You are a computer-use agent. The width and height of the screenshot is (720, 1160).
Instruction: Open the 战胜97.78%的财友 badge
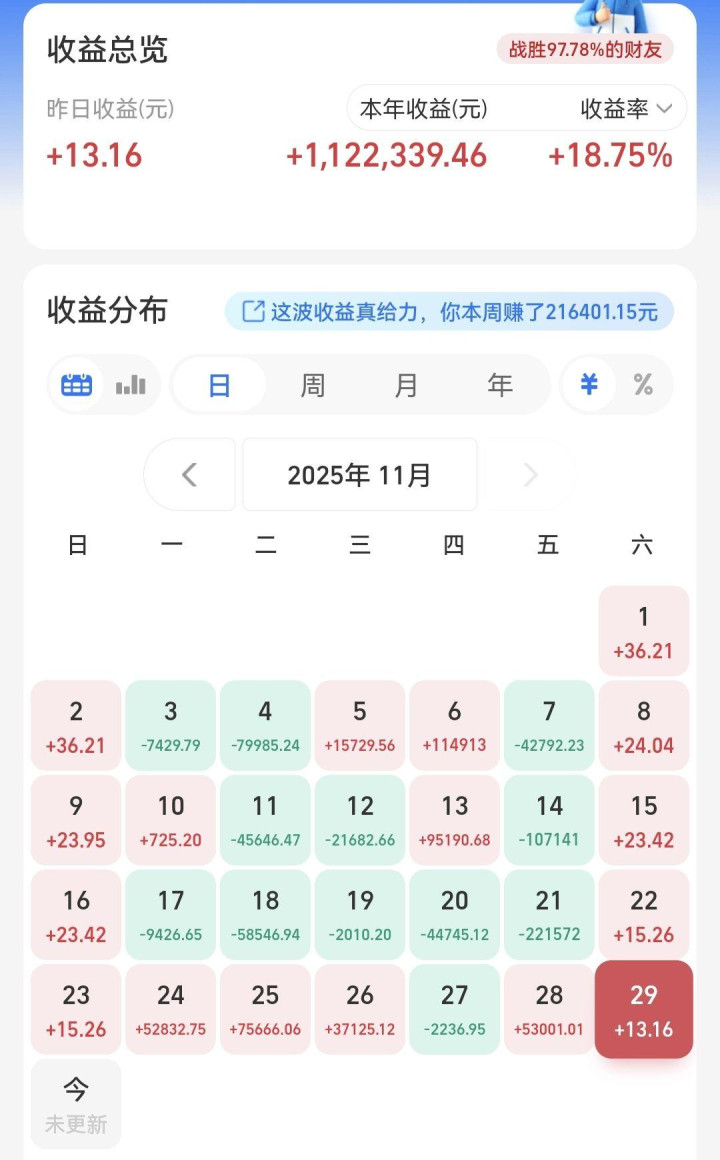point(585,49)
